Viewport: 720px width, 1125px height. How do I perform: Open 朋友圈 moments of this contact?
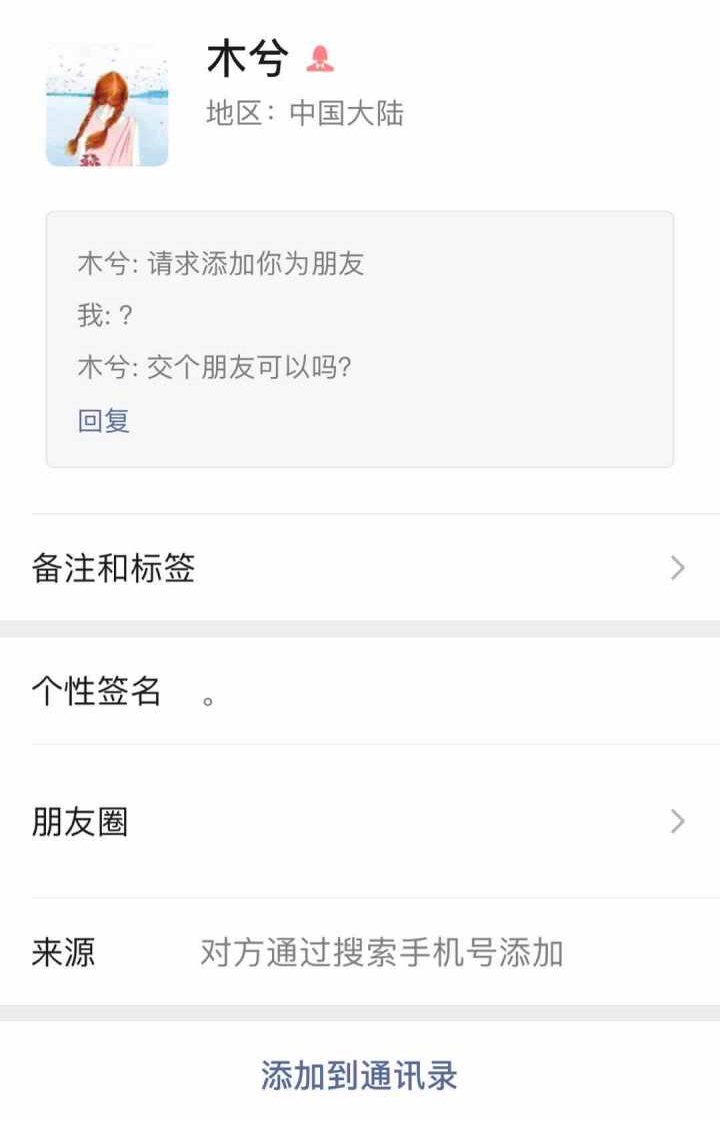360,822
